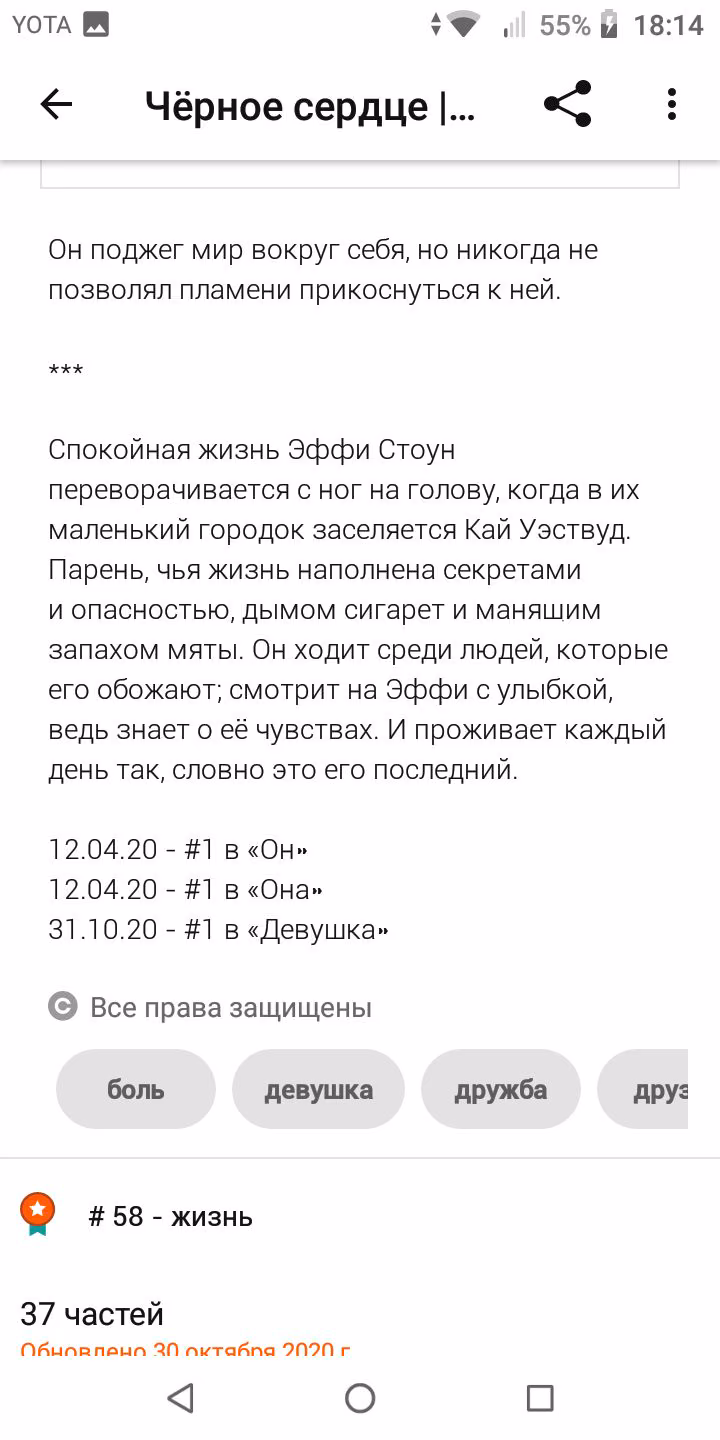Open the overflow menu

(672, 105)
